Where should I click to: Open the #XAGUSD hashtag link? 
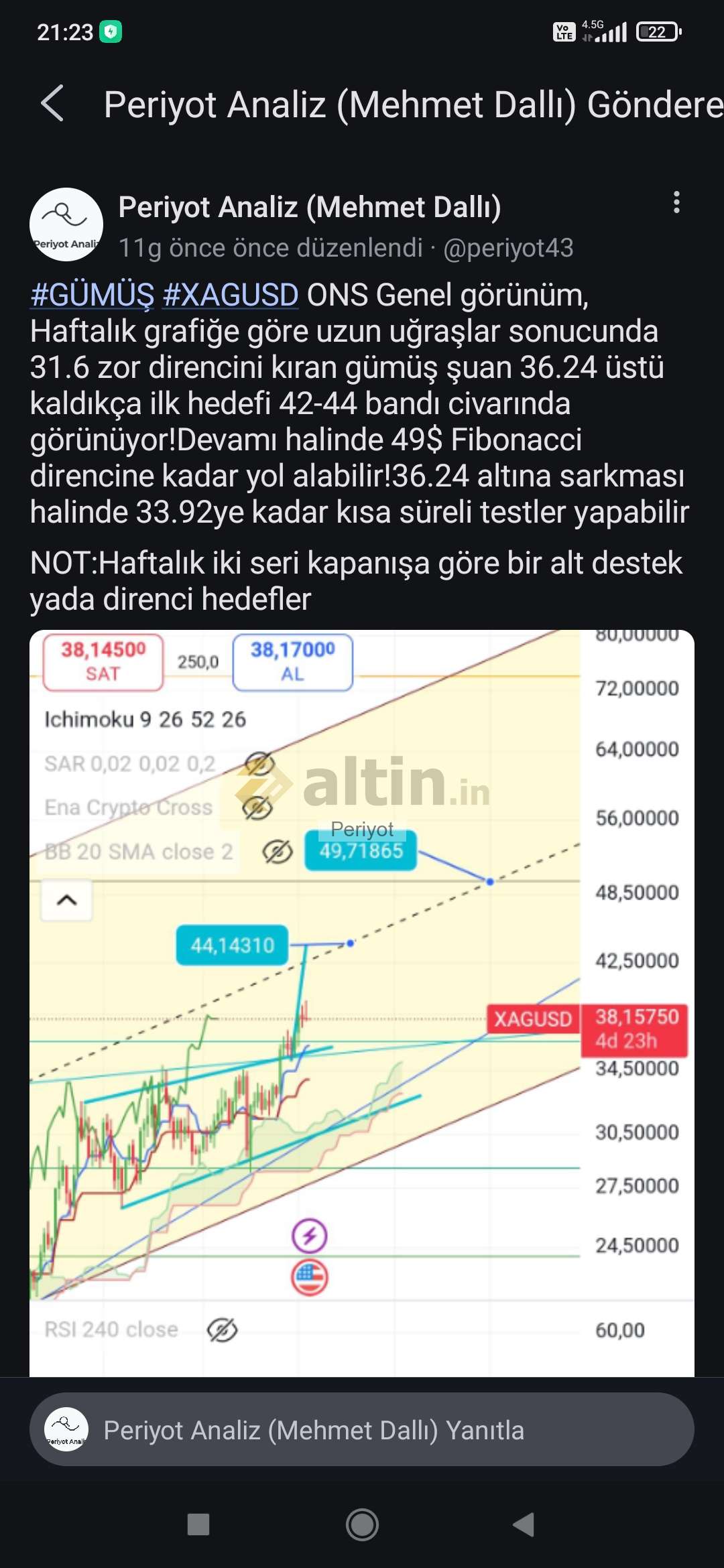[x=231, y=295]
